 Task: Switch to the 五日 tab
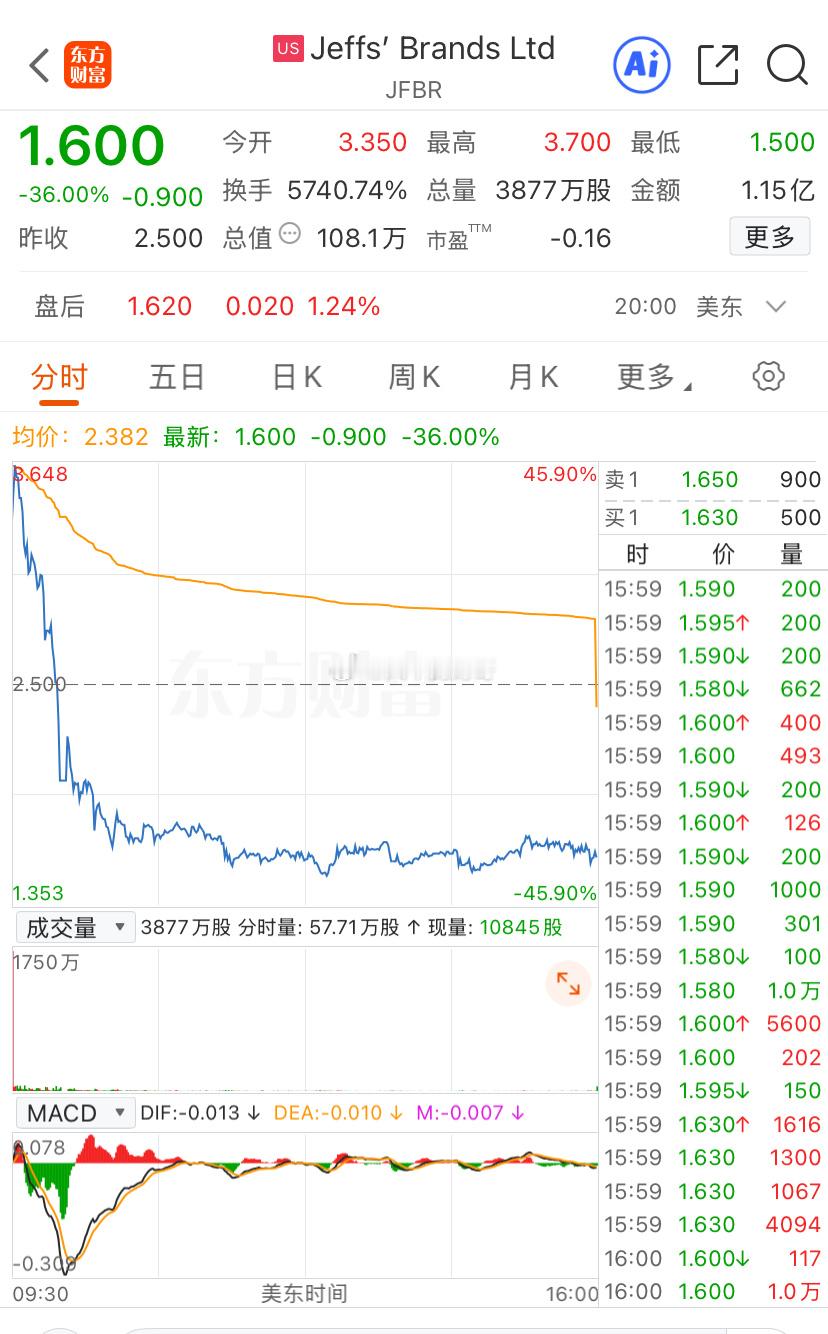[175, 376]
